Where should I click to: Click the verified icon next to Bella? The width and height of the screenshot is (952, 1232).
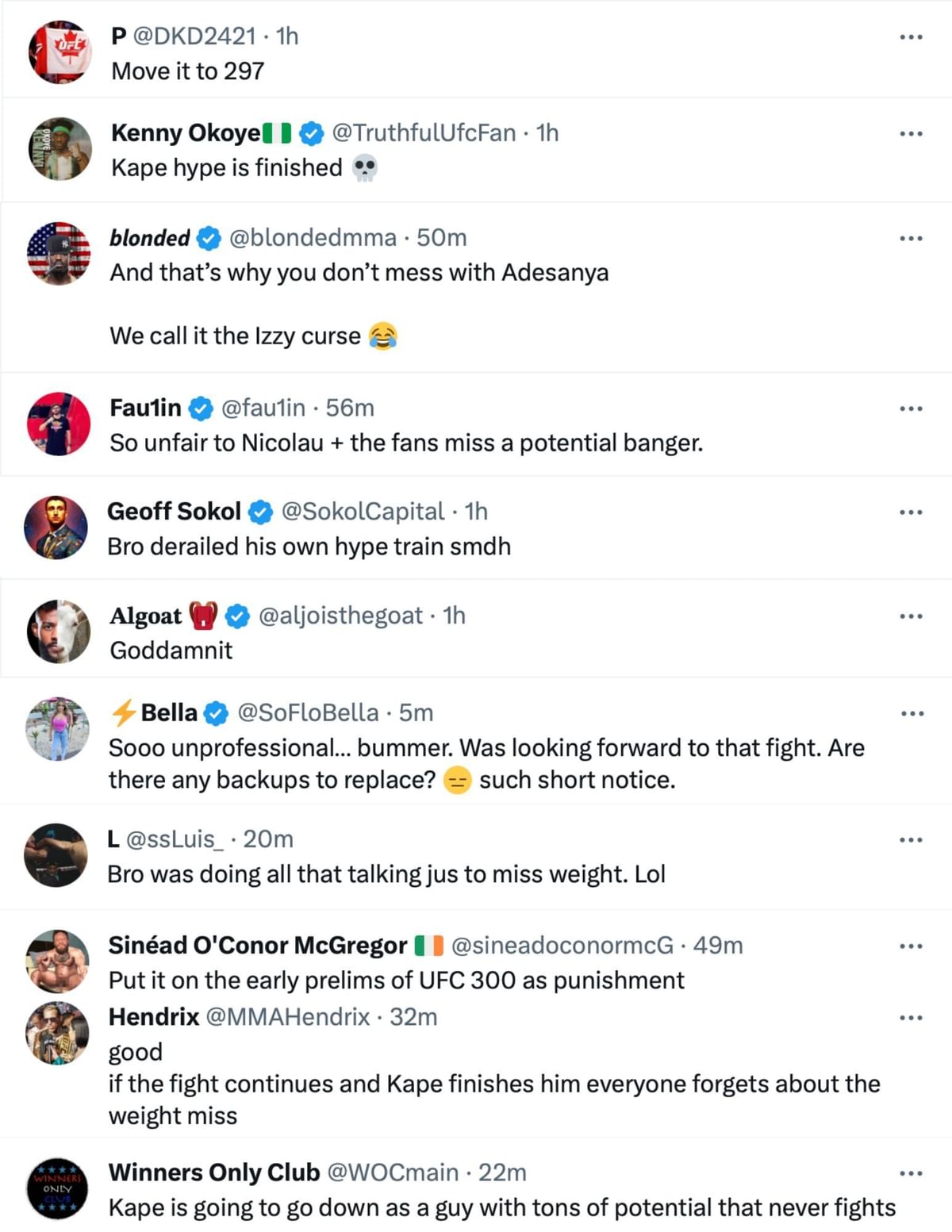[214, 712]
